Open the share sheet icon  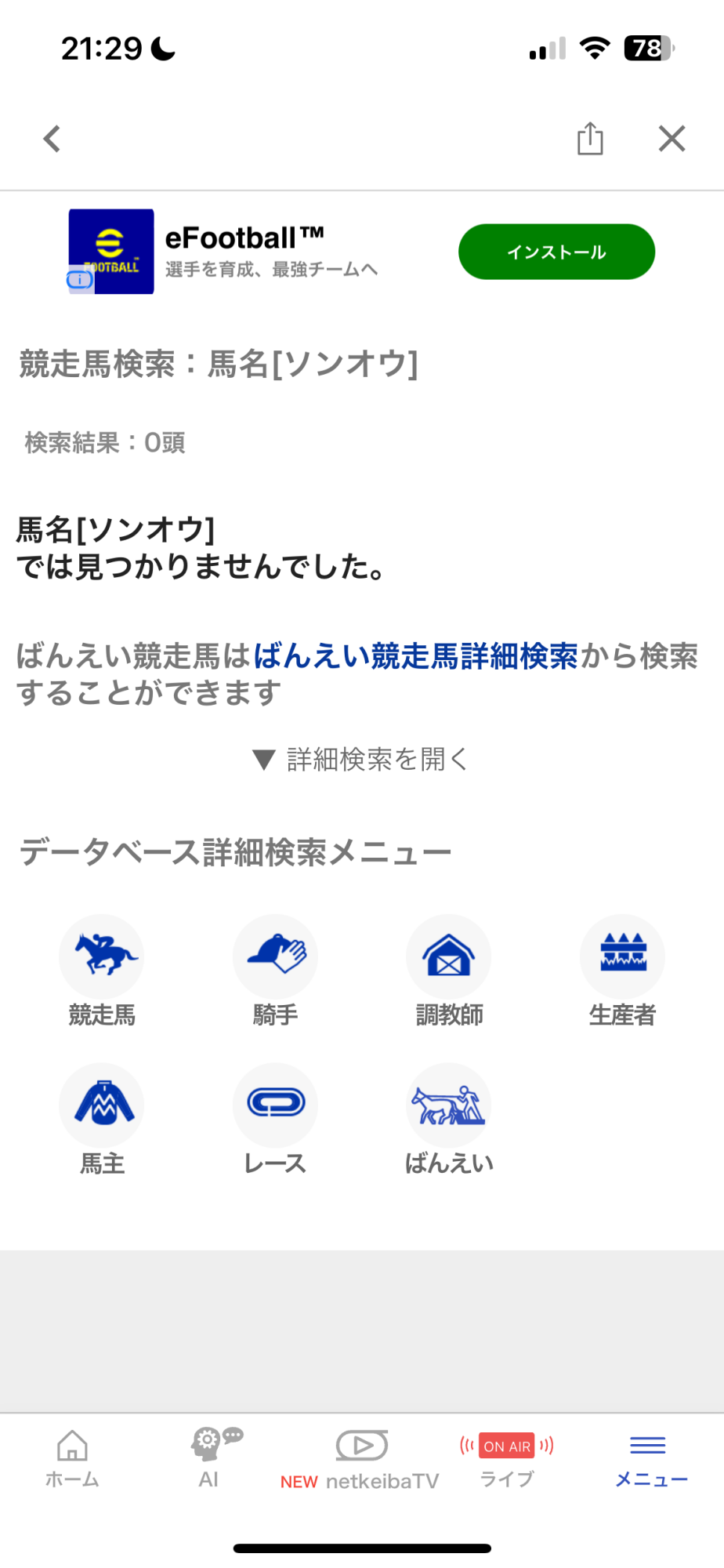click(590, 139)
